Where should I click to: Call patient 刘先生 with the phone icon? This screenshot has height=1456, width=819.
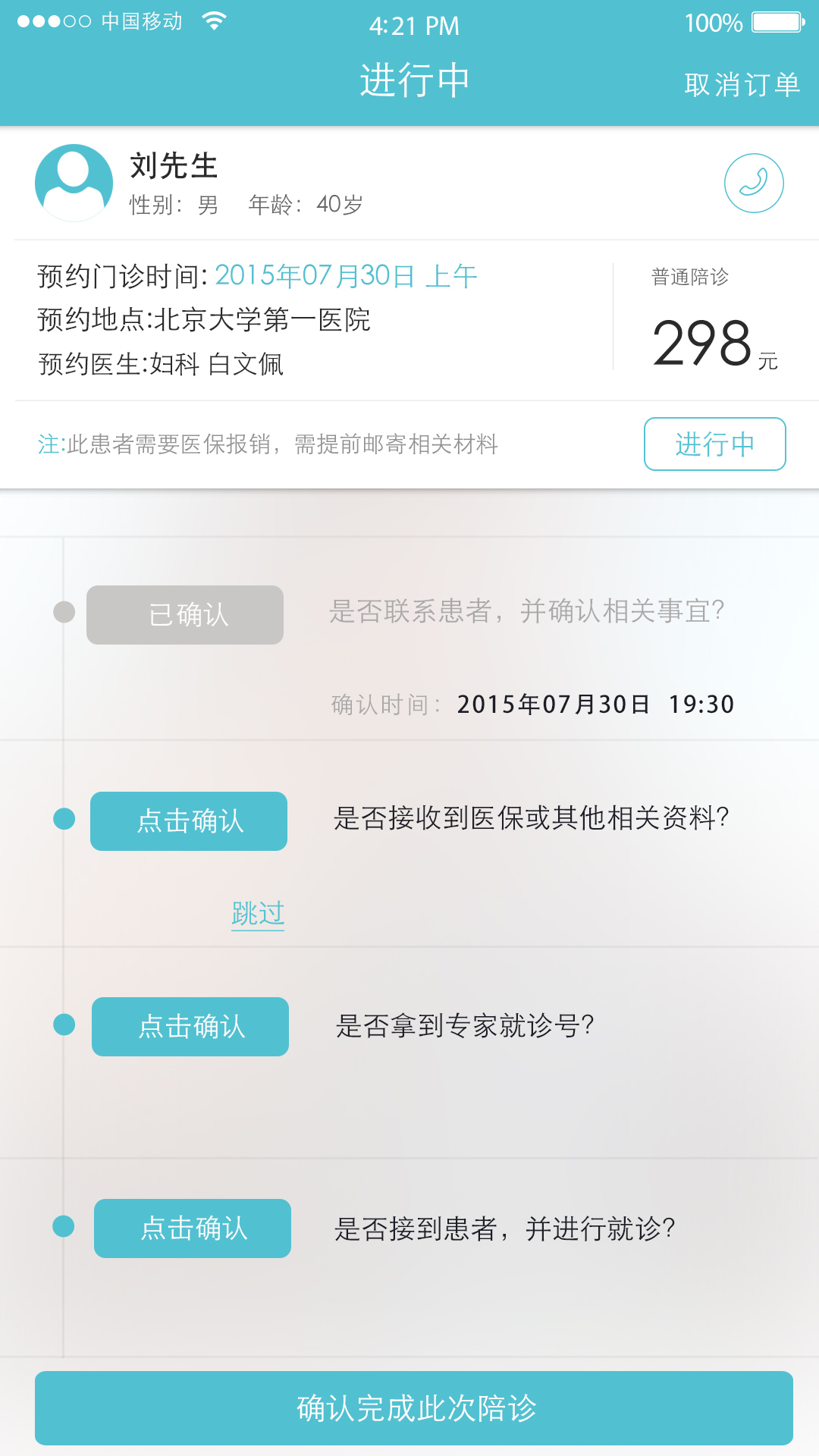(x=753, y=184)
